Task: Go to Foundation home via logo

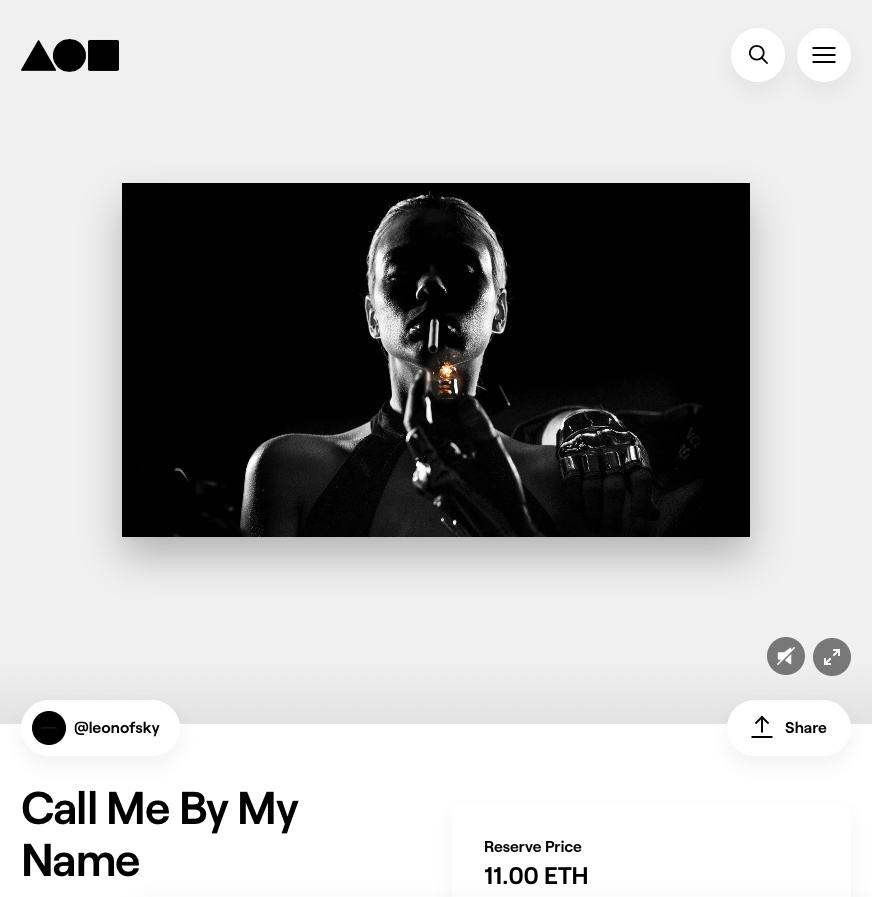Action: coord(70,56)
